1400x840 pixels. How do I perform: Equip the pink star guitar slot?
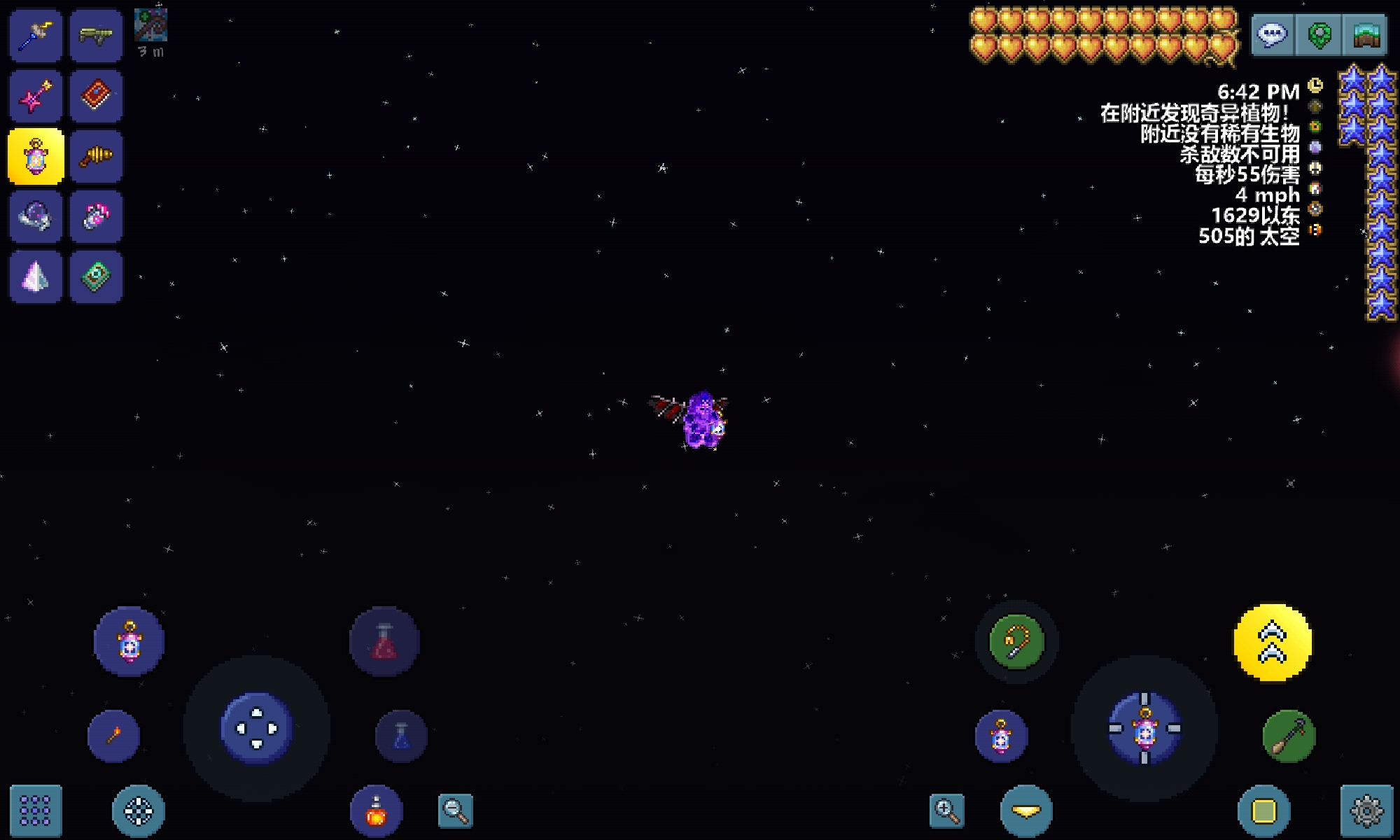pyautogui.click(x=36, y=96)
